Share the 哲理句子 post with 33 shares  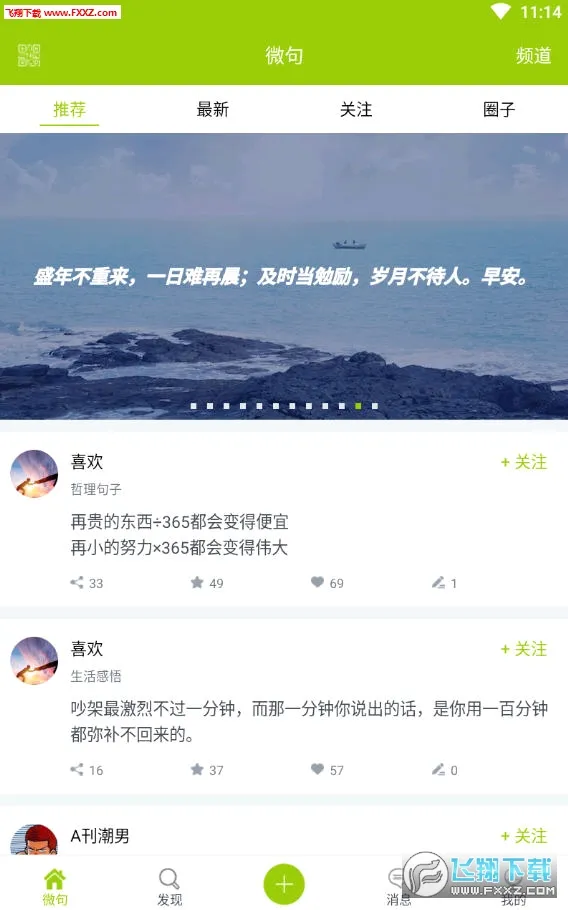(x=86, y=583)
